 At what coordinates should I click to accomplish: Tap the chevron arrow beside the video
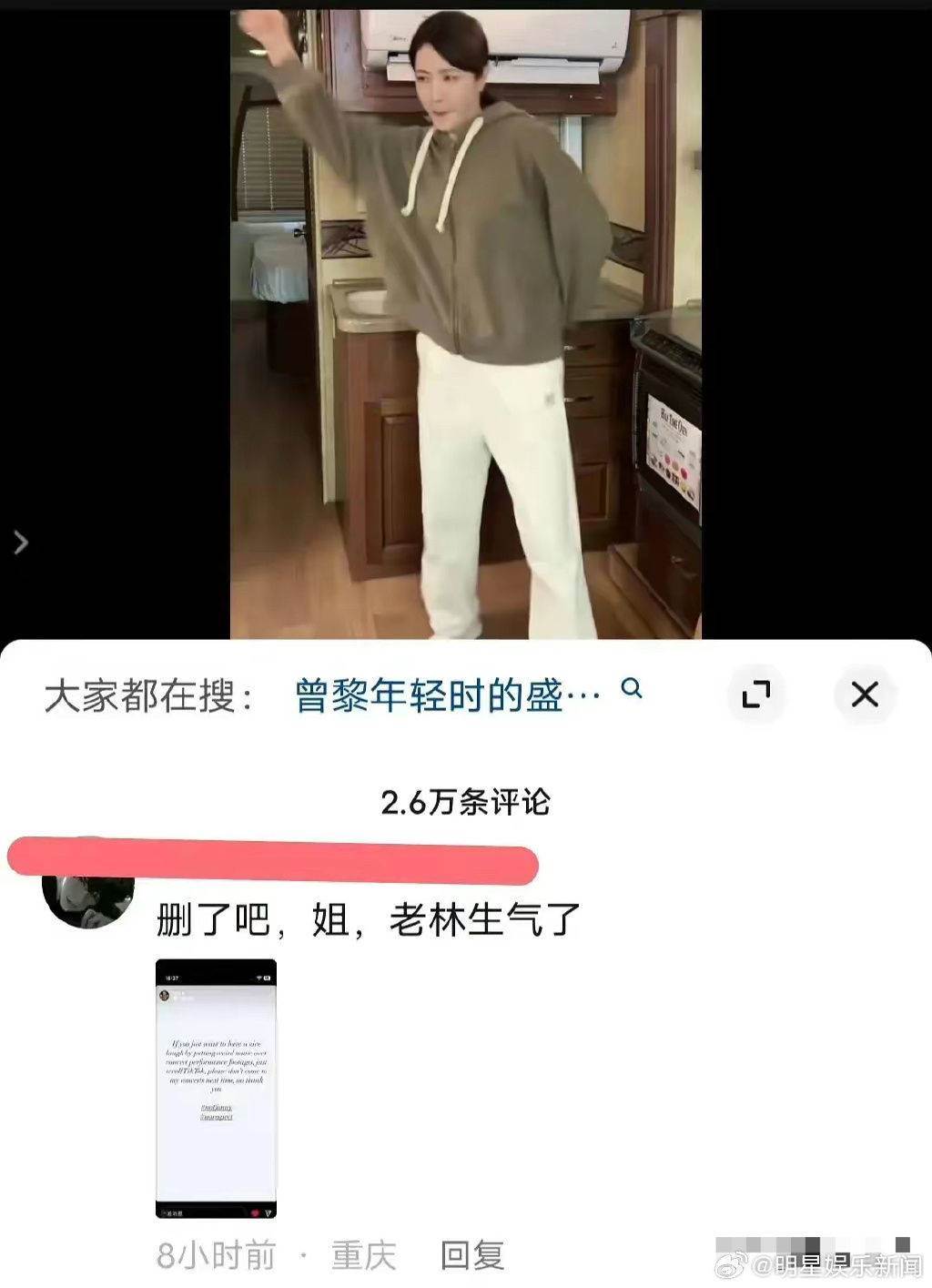(x=21, y=543)
